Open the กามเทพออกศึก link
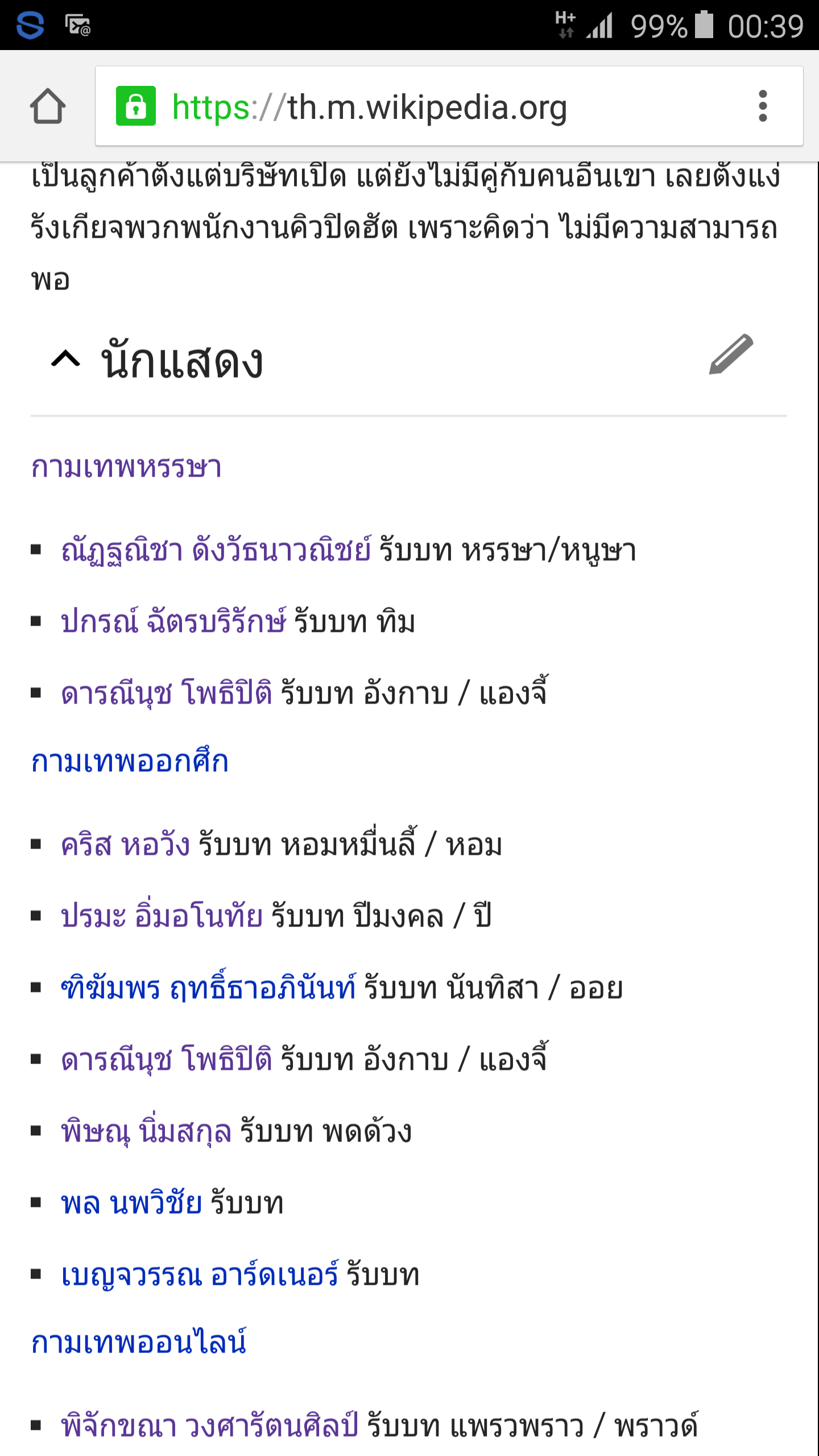 point(130,761)
